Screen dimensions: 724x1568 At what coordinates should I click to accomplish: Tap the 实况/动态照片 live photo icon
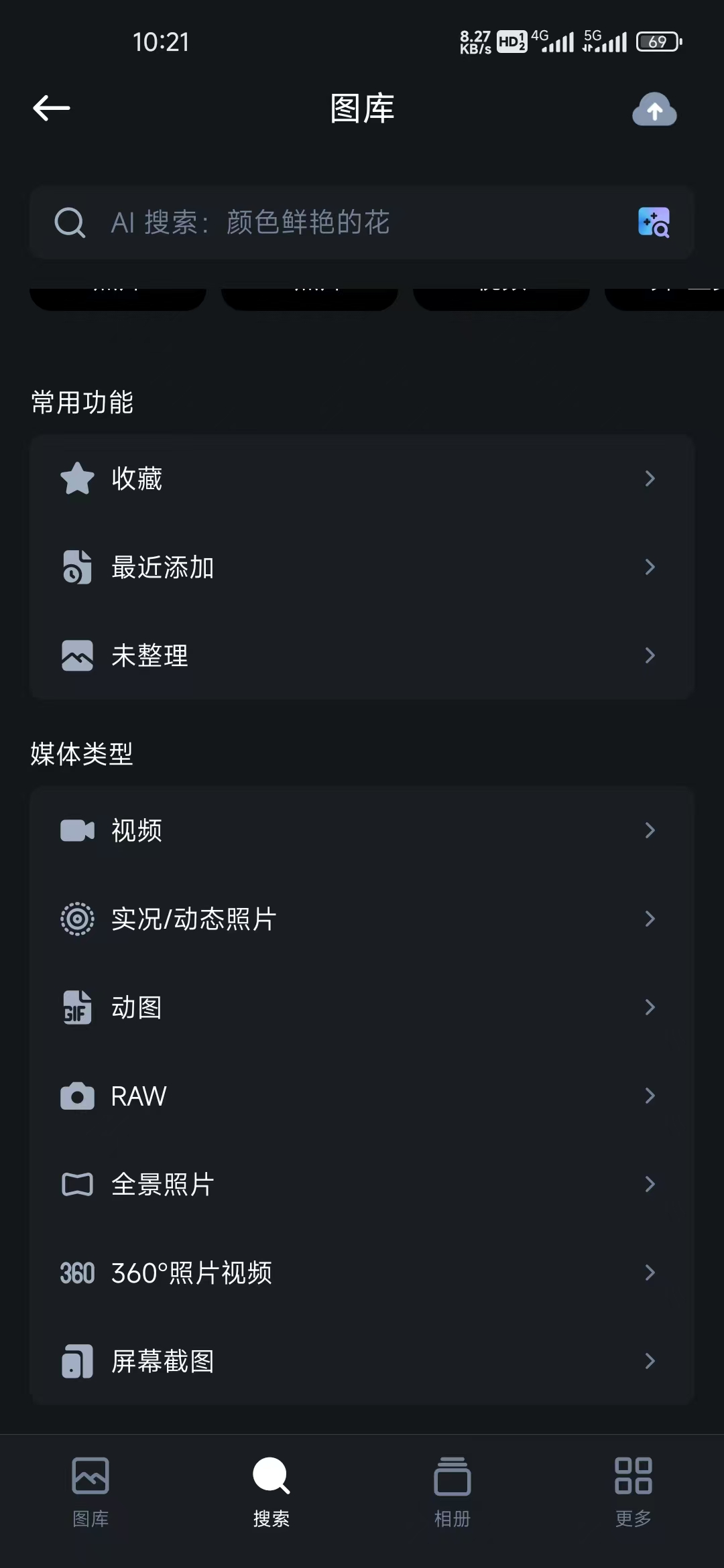pyautogui.click(x=76, y=919)
